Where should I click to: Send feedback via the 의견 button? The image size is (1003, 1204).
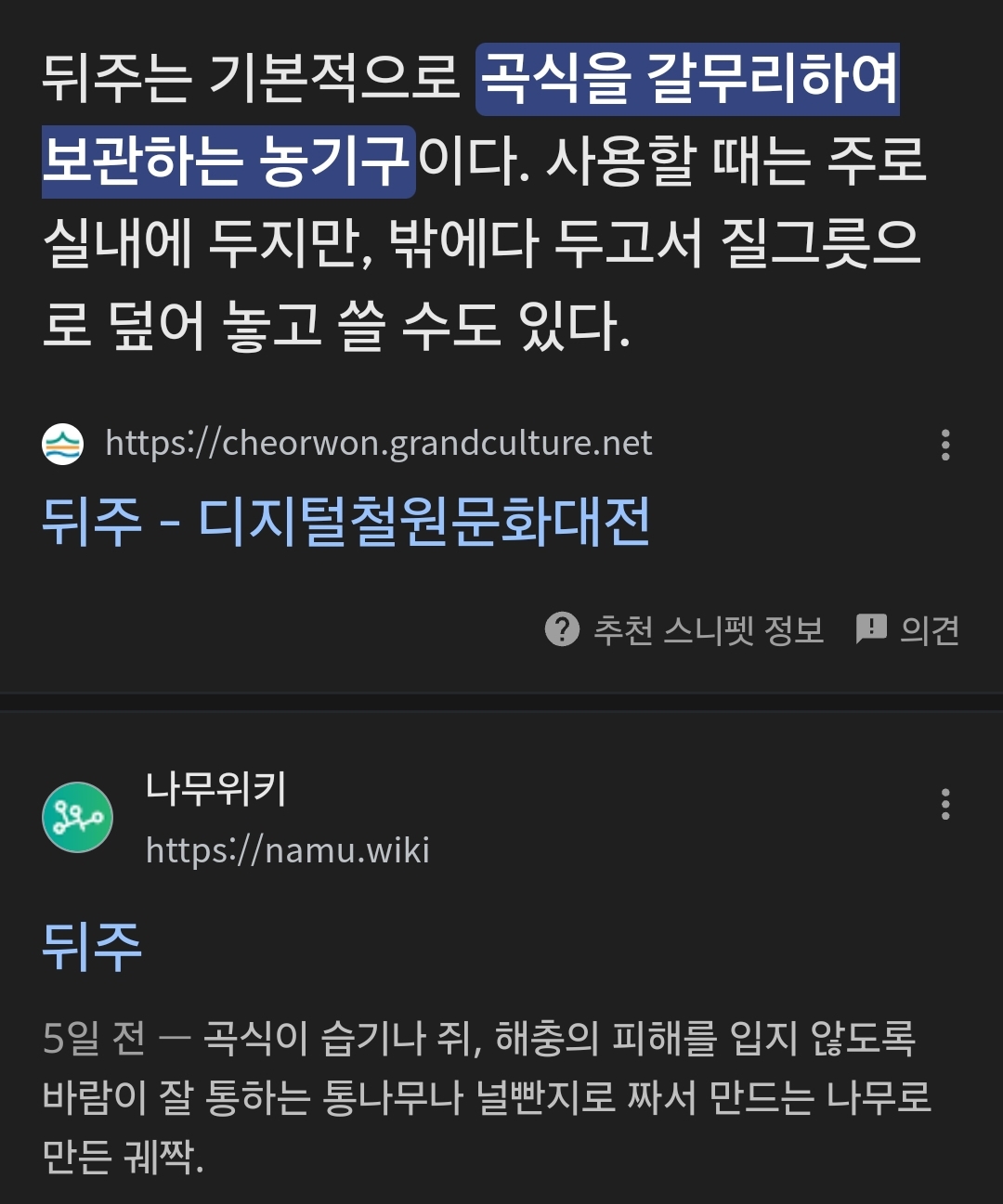[x=907, y=630]
